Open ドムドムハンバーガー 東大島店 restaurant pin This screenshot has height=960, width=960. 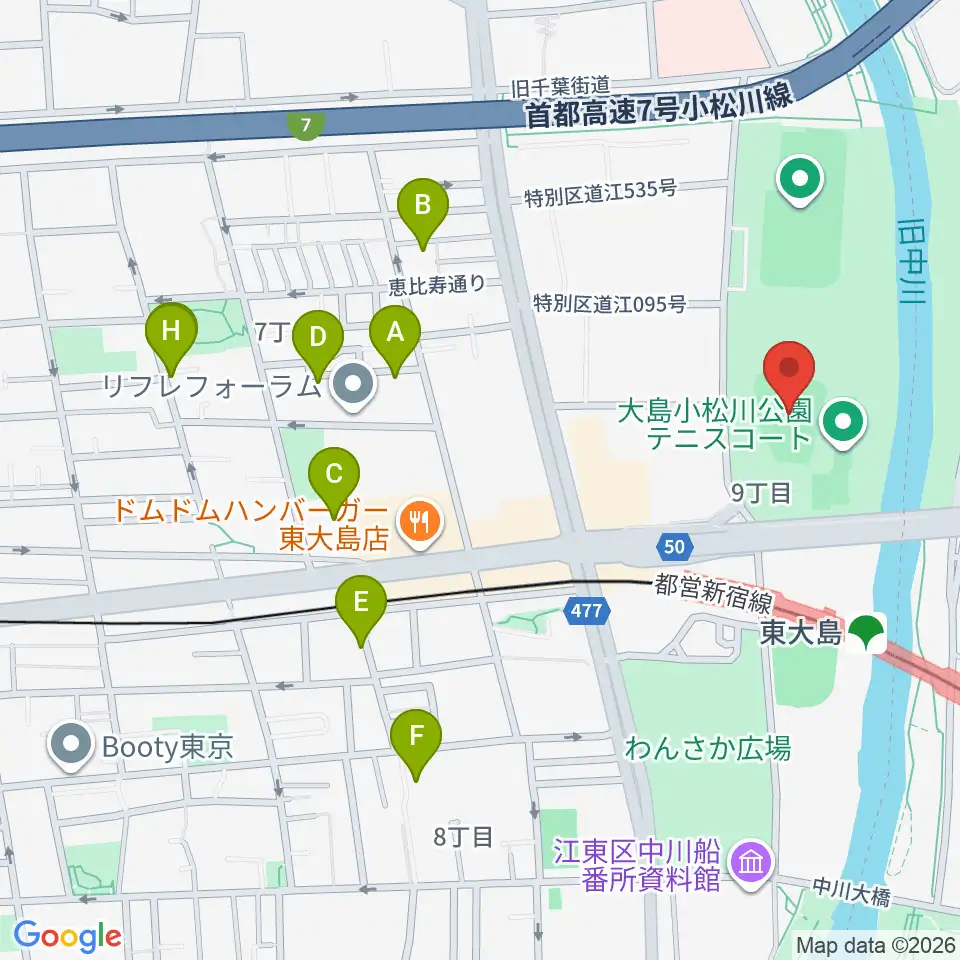pos(420,524)
